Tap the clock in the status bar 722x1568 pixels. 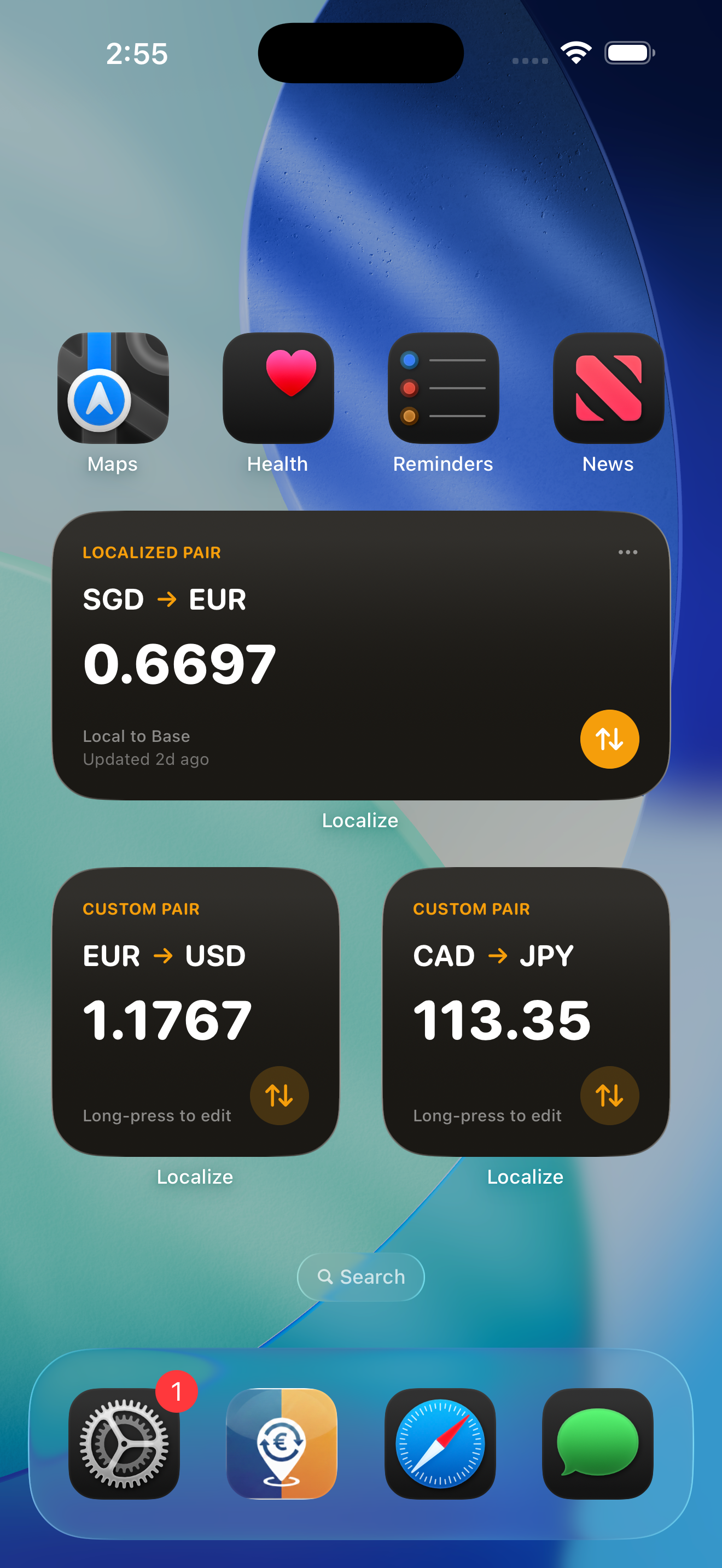pos(136,54)
